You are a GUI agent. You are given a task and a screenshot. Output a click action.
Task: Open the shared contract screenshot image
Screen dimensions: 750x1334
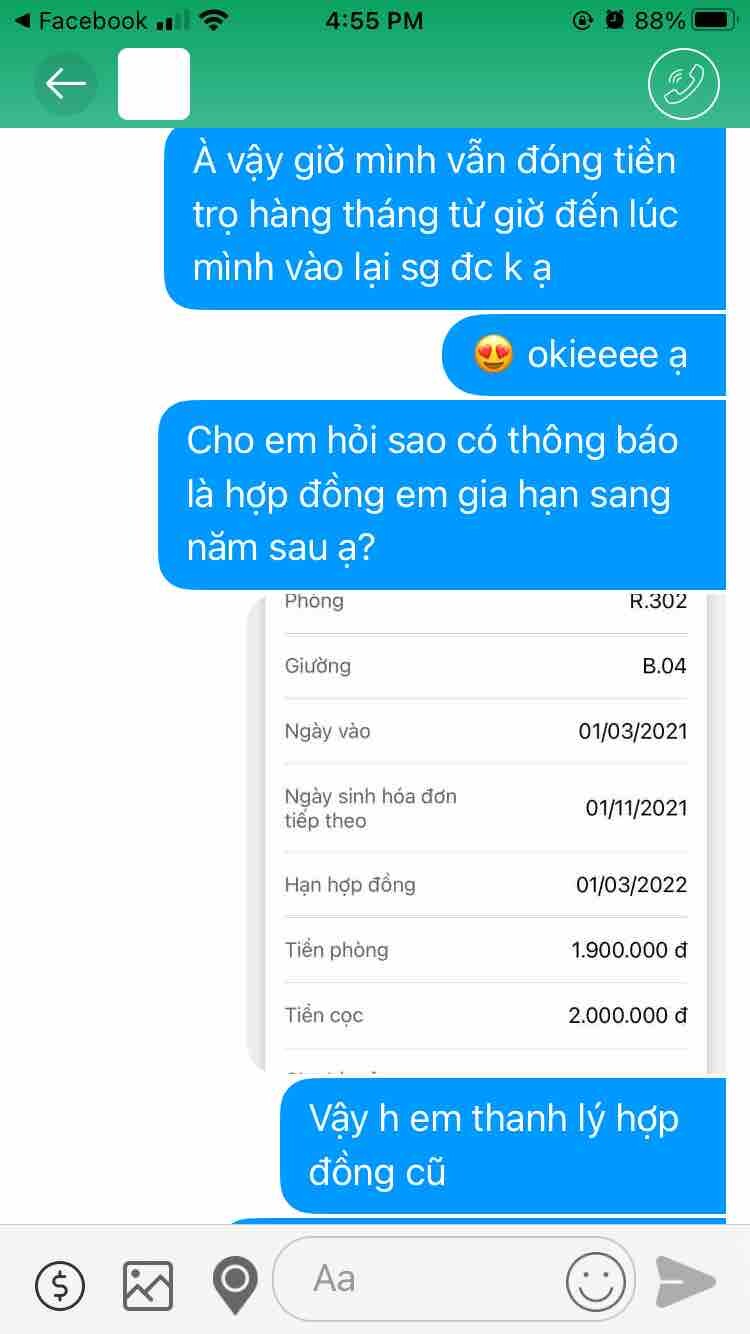point(486,830)
